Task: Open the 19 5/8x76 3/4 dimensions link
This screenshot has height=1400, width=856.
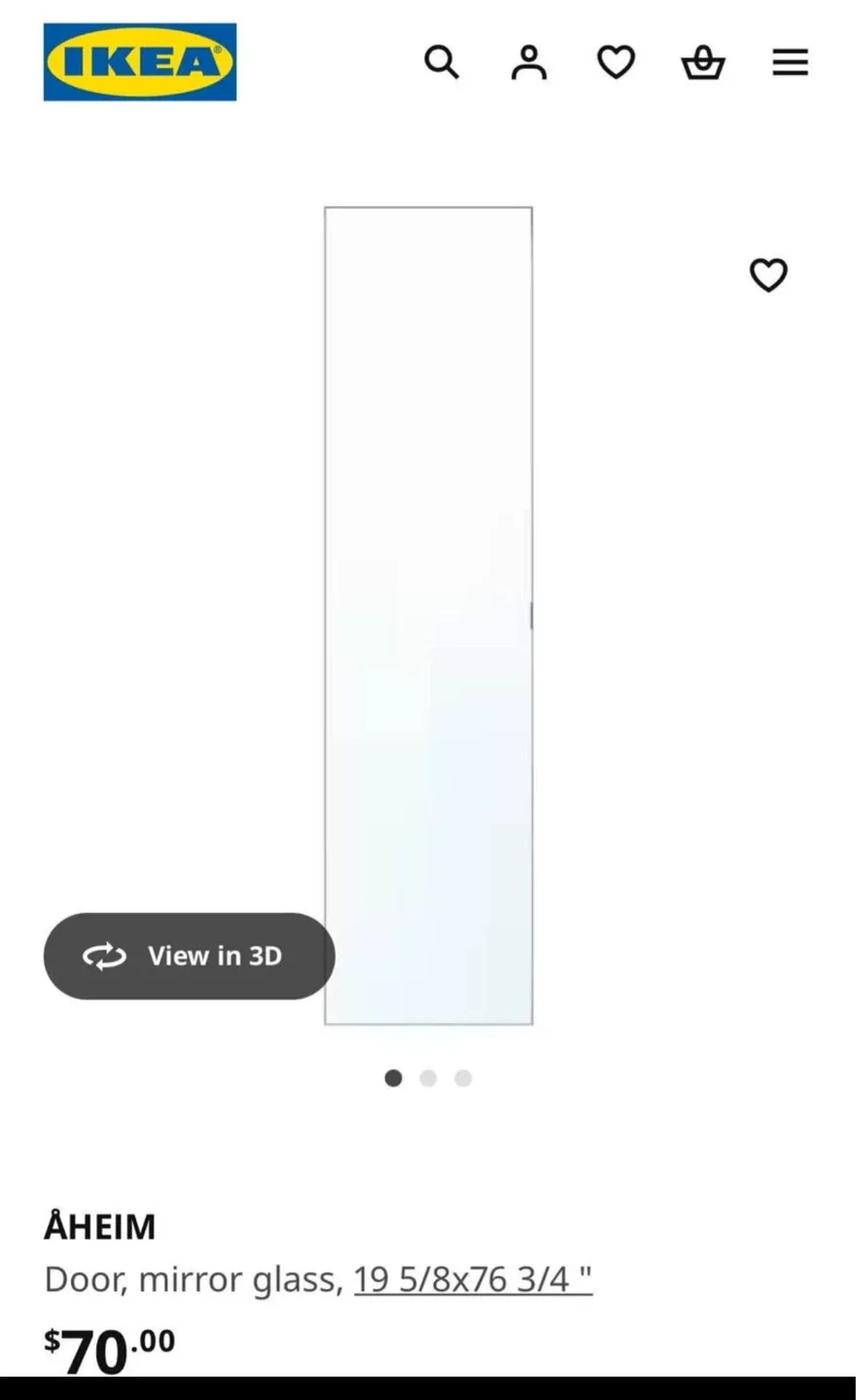Action: [473, 1278]
